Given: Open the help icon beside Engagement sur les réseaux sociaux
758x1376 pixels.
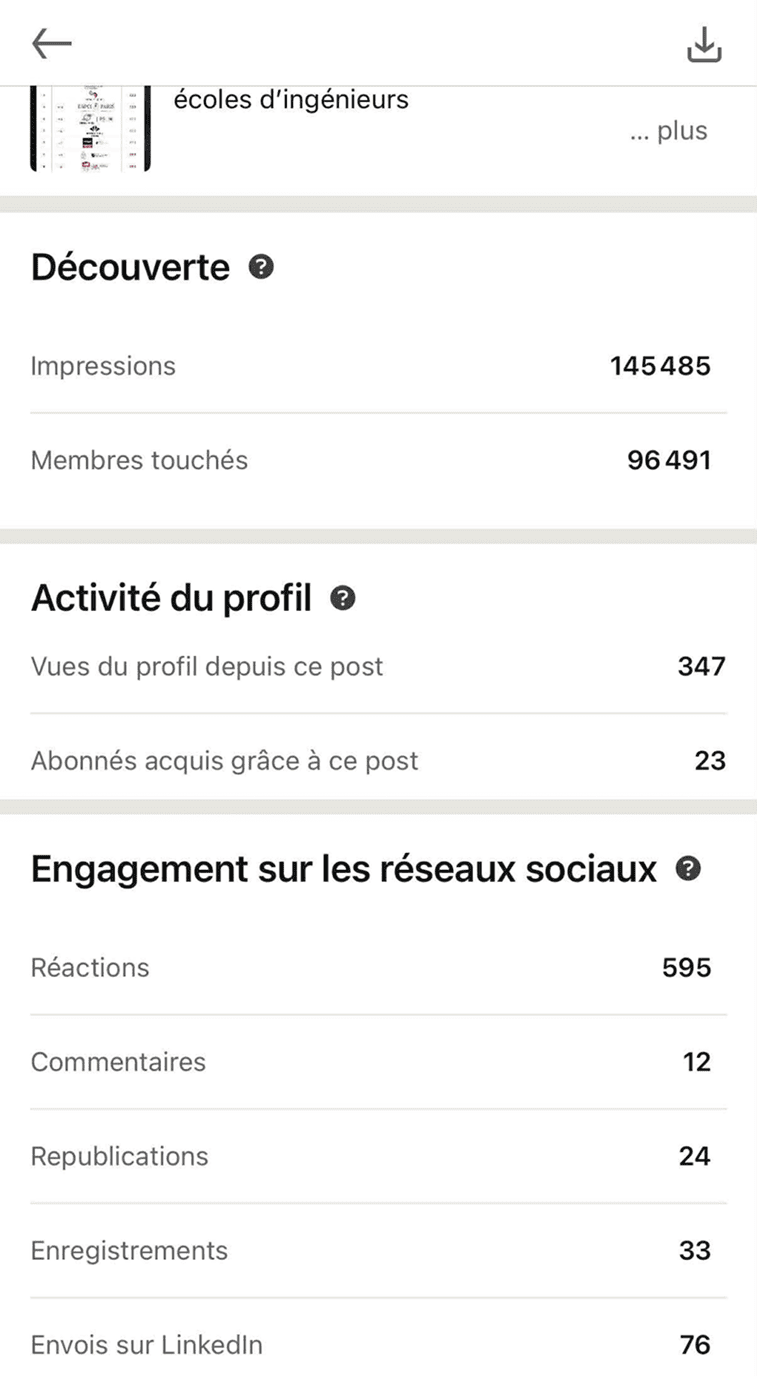Looking at the screenshot, I should (688, 868).
